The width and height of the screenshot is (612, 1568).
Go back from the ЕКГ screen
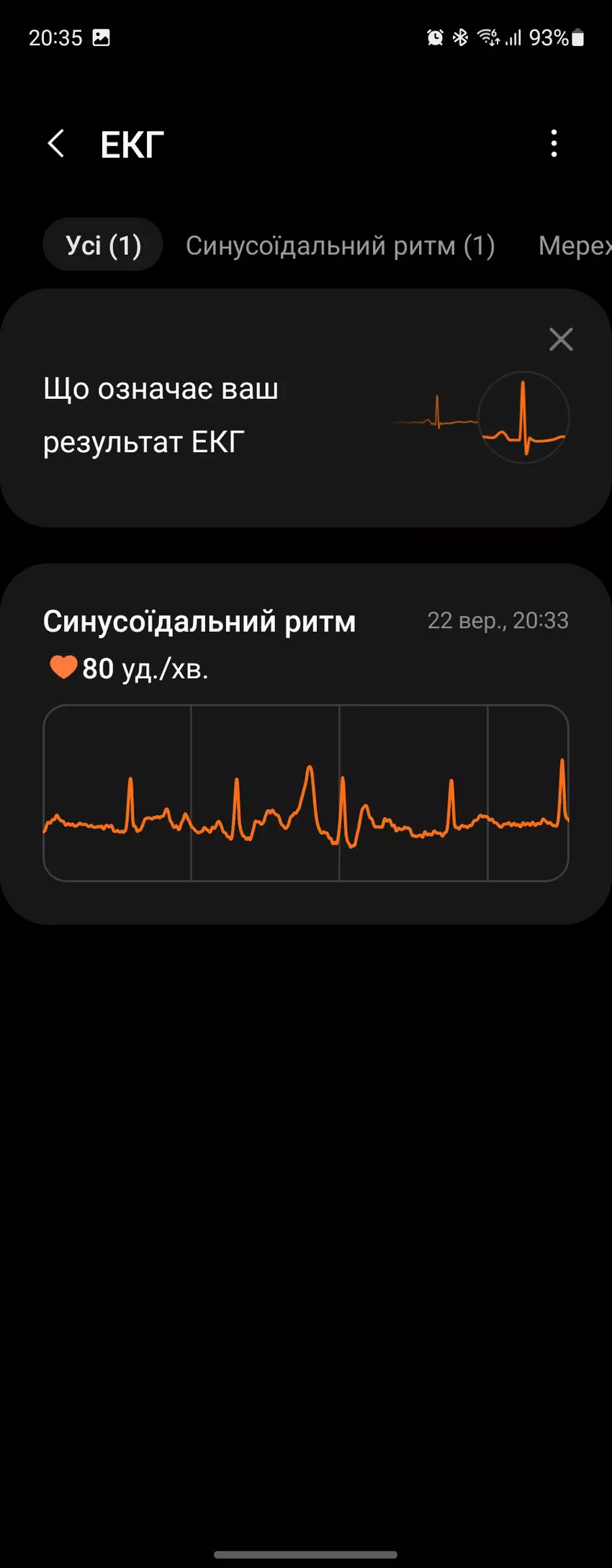[56, 144]
